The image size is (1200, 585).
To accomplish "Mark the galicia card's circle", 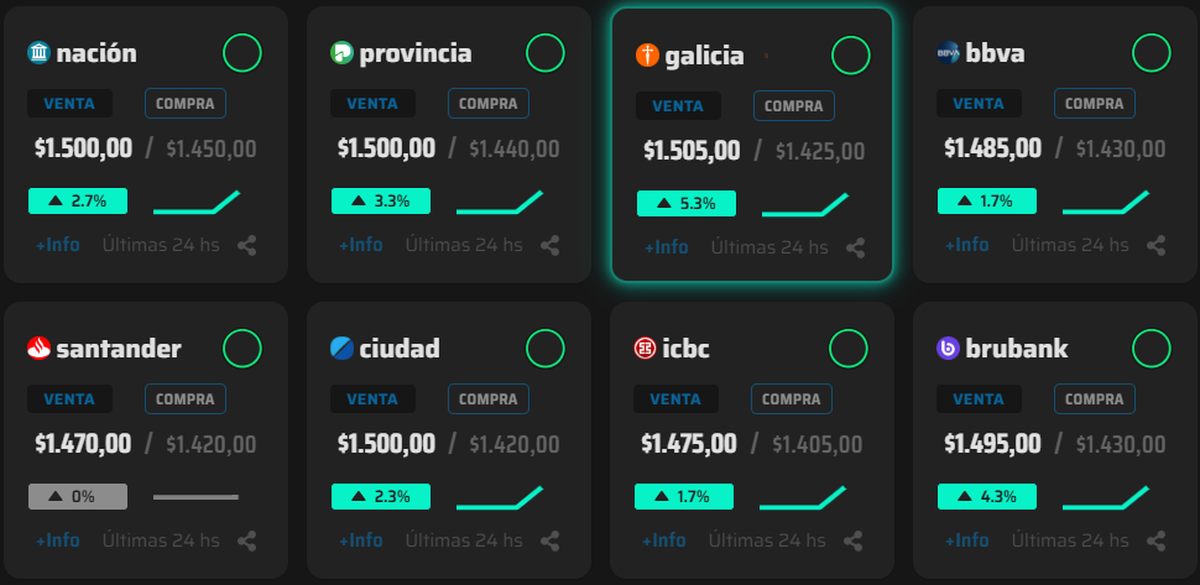I will pos(851,56).
